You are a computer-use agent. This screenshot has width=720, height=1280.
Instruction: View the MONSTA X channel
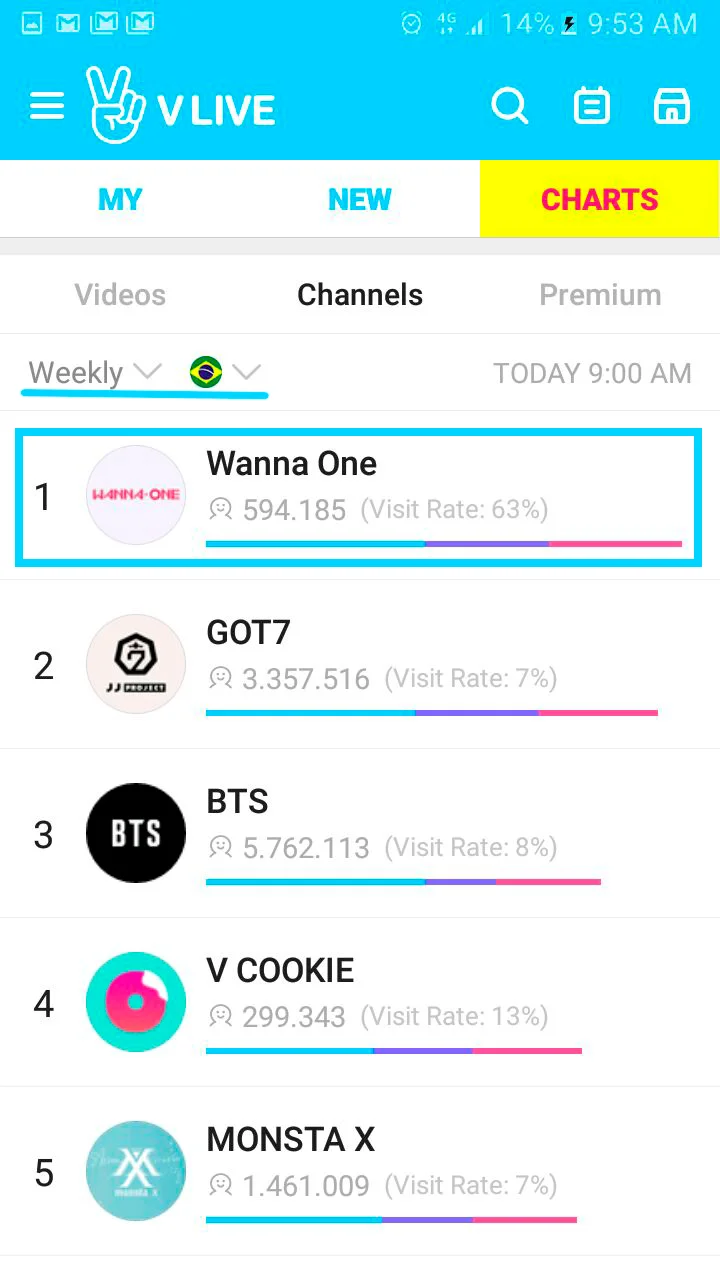tap(360, 1171)
